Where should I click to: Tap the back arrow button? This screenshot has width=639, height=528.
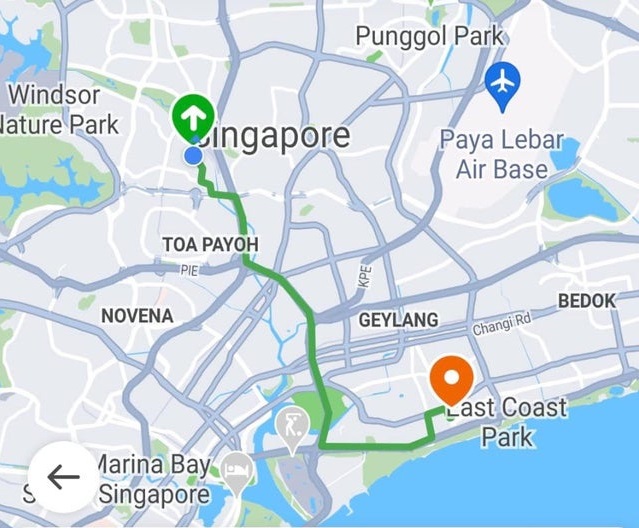tap(64, 477)
